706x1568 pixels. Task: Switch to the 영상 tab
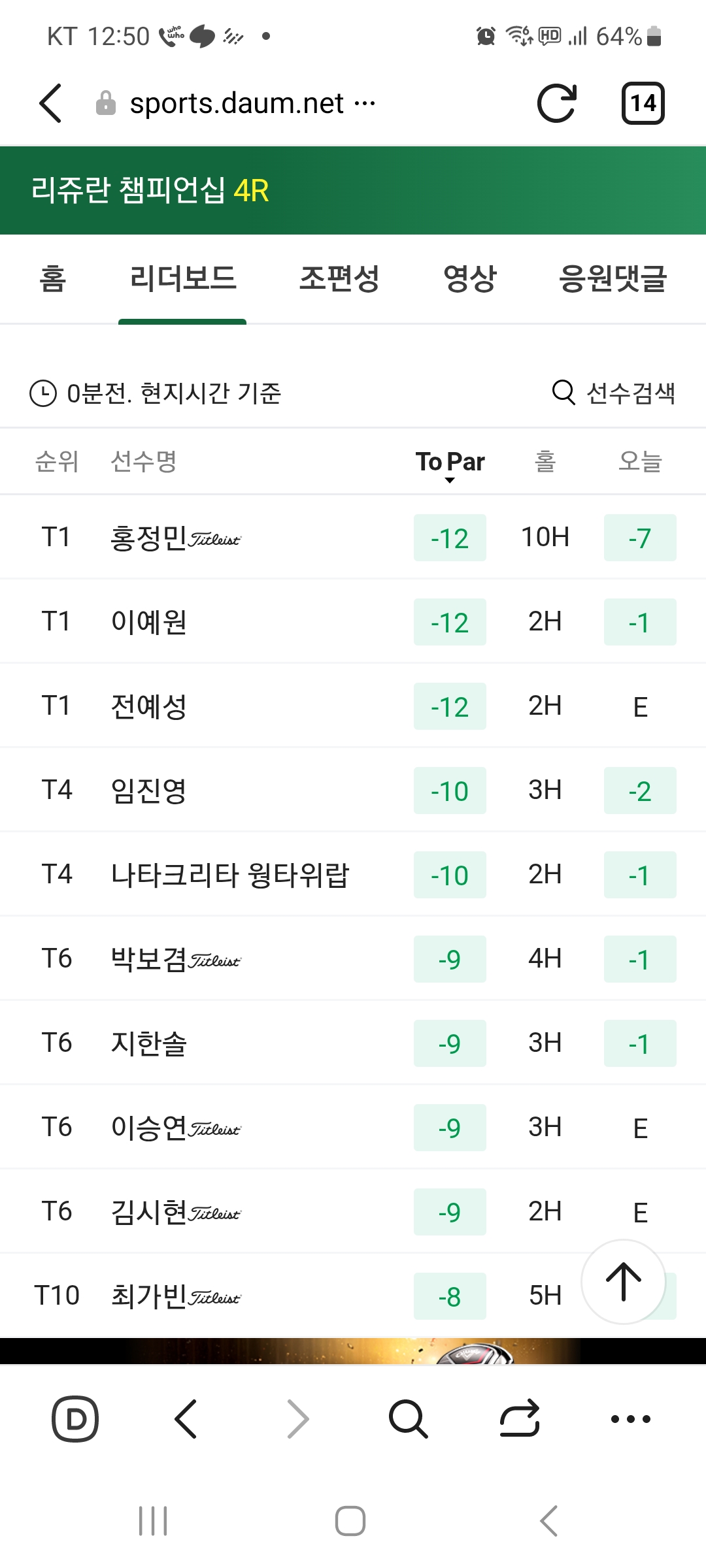[x=469, y=279]
